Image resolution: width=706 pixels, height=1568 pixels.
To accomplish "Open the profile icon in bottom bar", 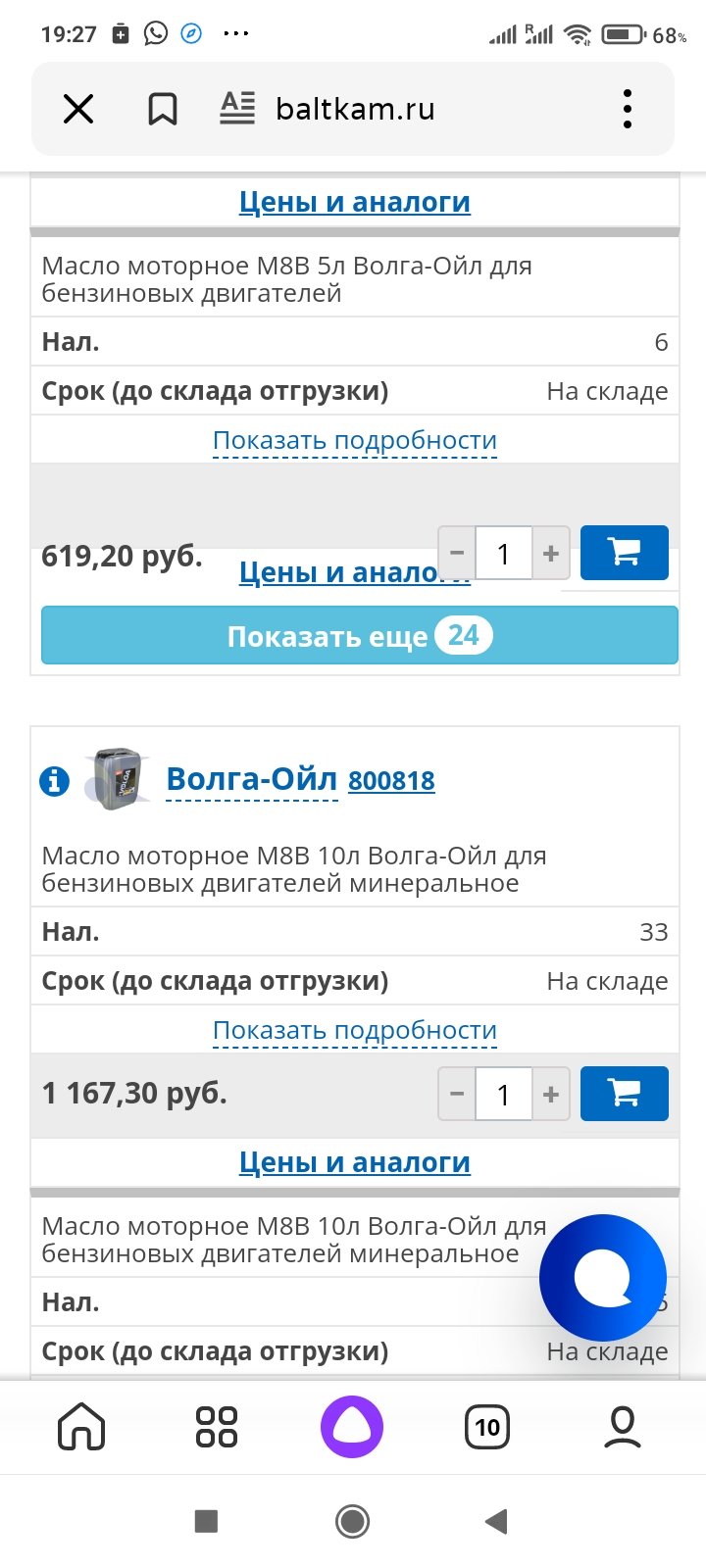I will 623,1427.
